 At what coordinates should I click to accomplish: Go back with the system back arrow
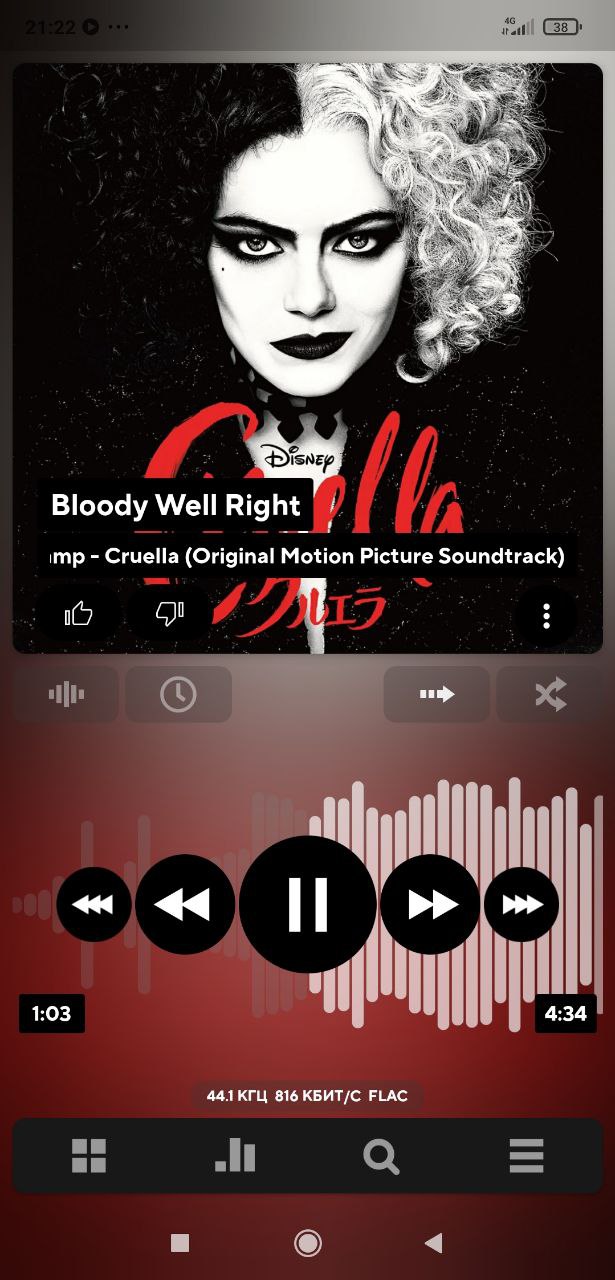(433, 1243)
